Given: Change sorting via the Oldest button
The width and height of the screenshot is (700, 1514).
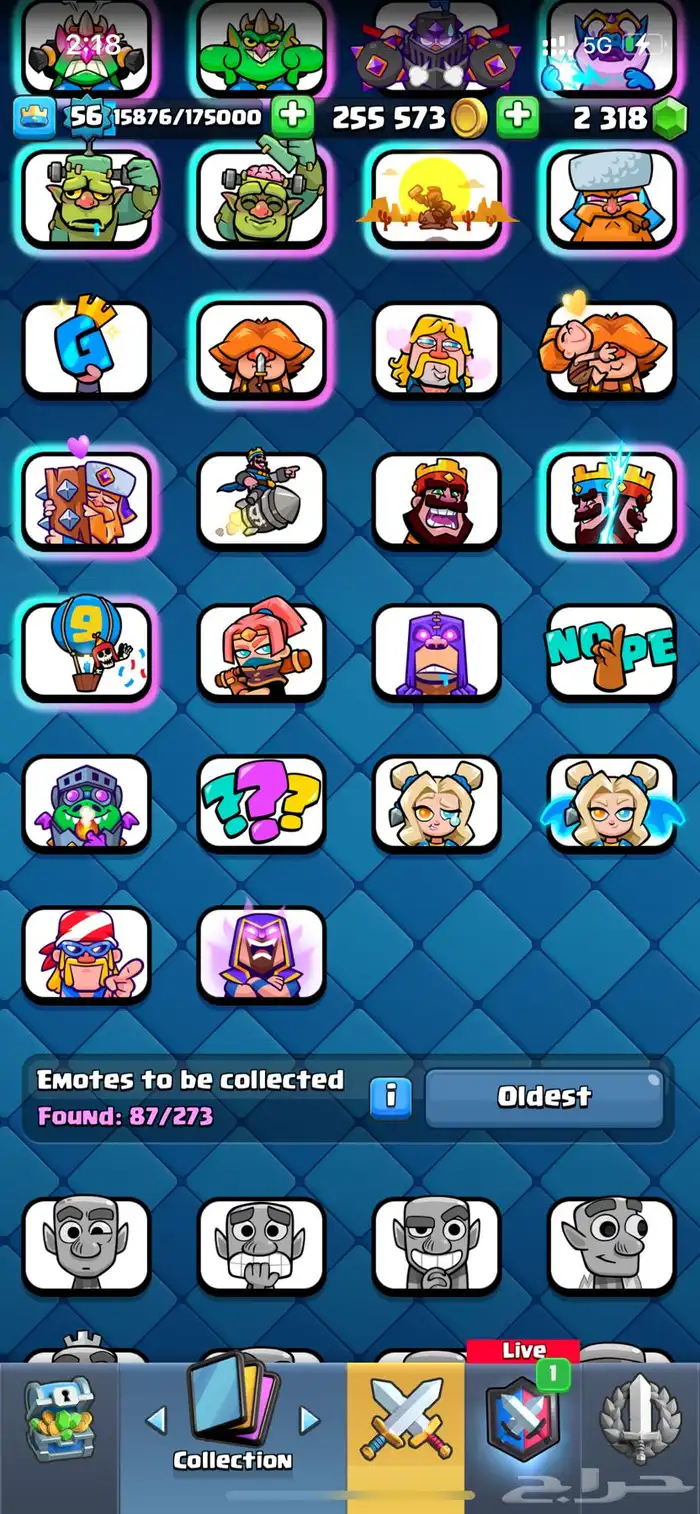Looking at the screenshot, I should (544, 1097).
